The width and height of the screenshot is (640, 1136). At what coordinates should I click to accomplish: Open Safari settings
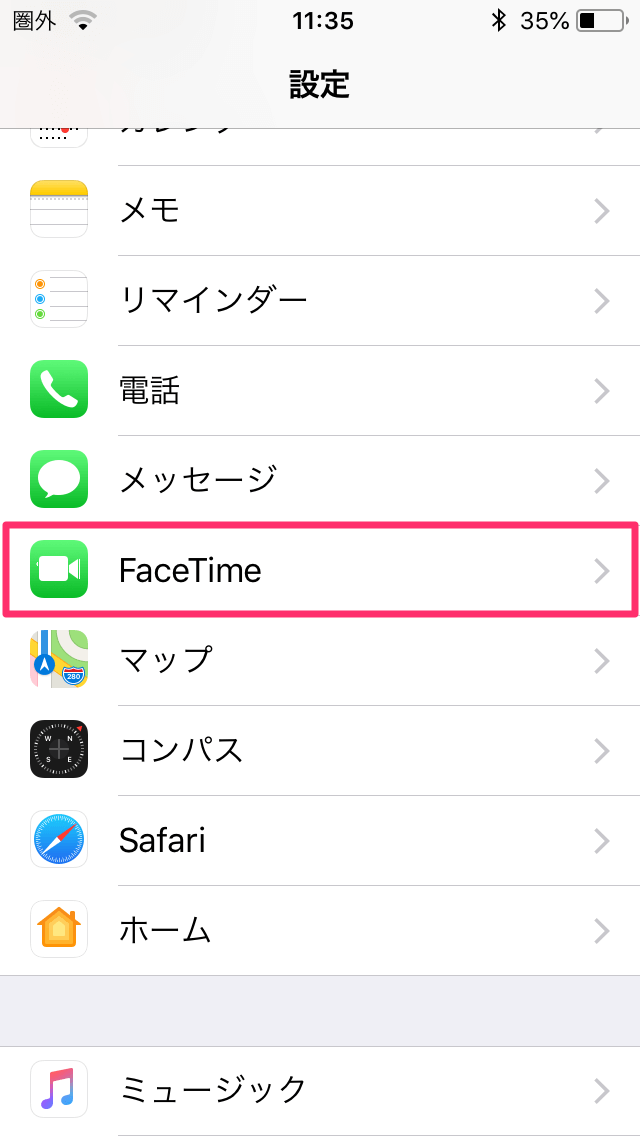(320, 840)
